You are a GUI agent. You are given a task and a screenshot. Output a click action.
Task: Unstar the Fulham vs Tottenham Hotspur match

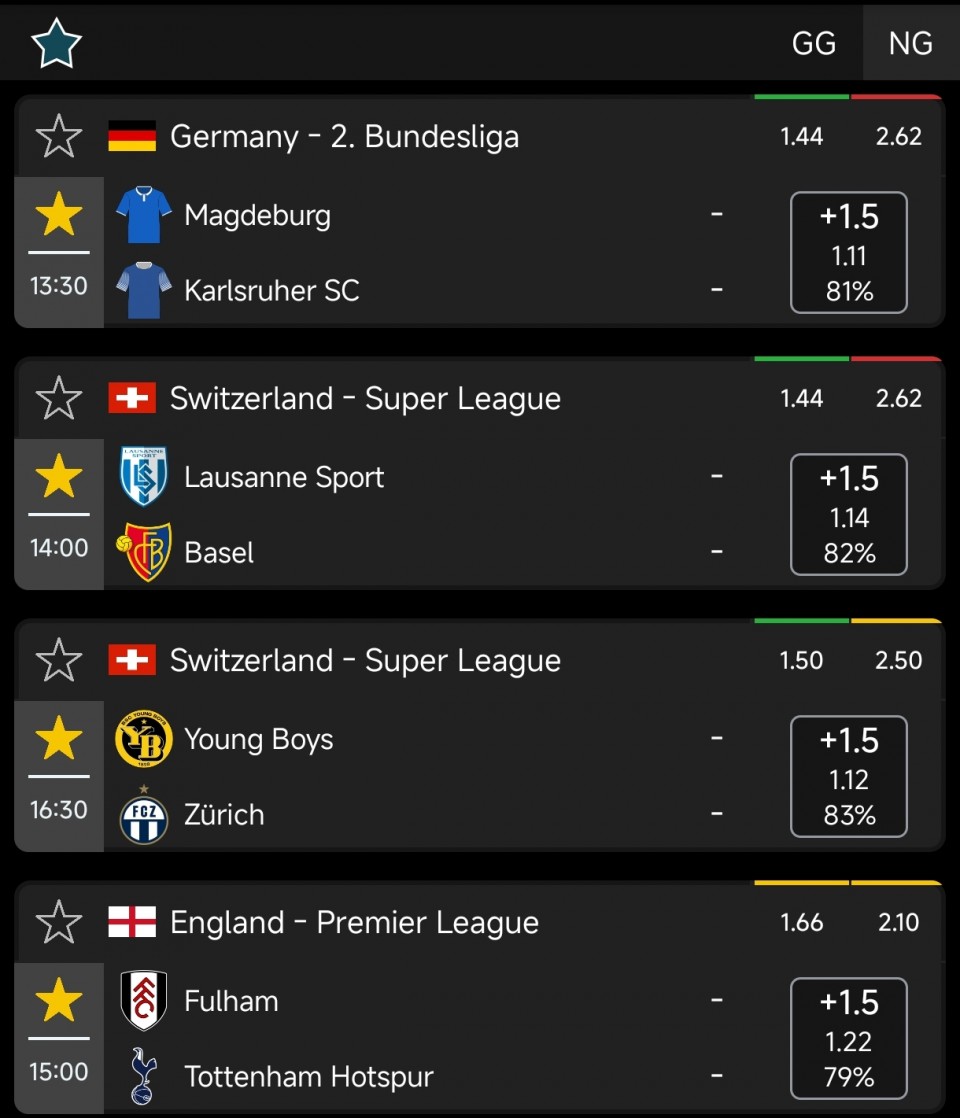tap(58, 1001)
